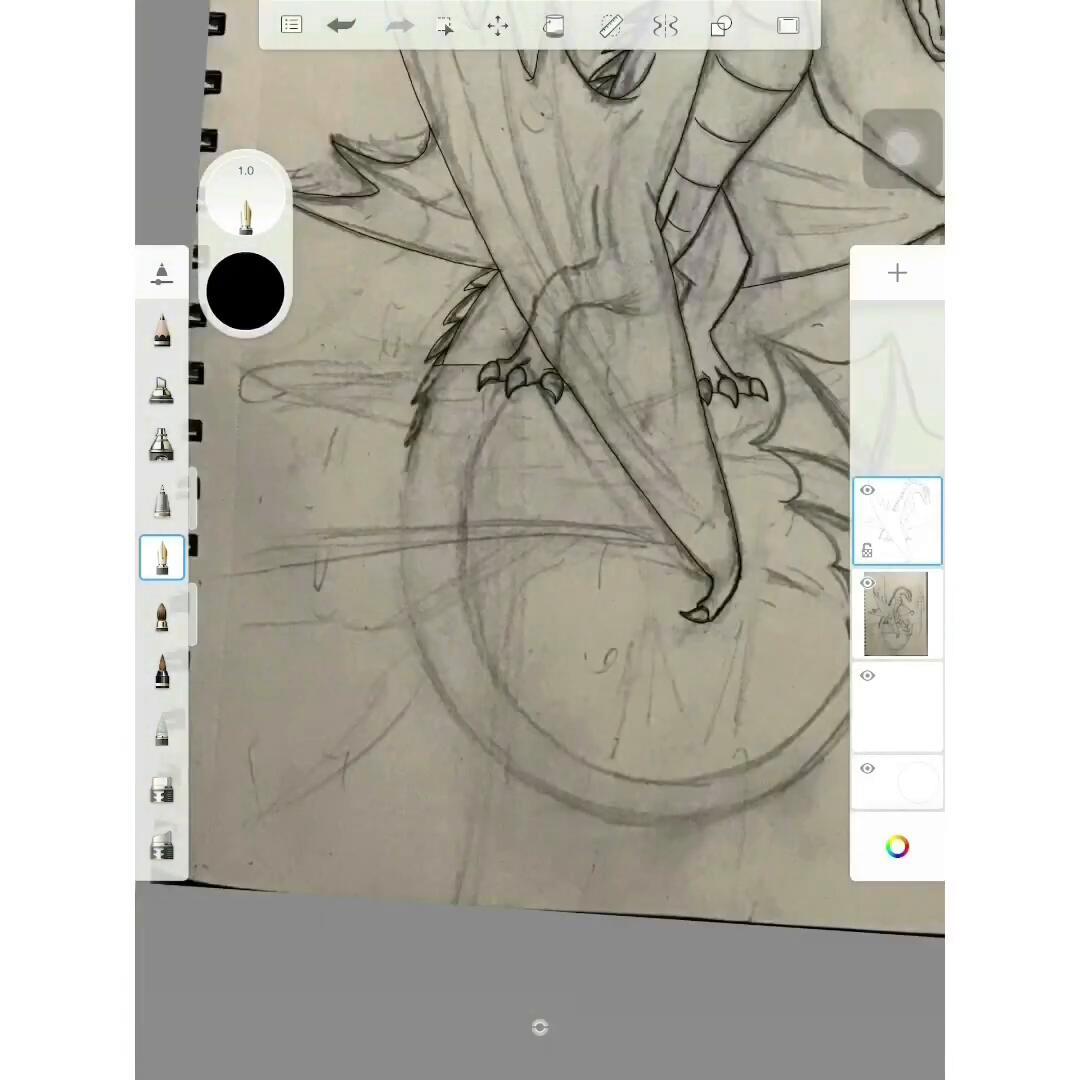
Task: Enable the symmetry drawing tool
Action: click(665, 27)
